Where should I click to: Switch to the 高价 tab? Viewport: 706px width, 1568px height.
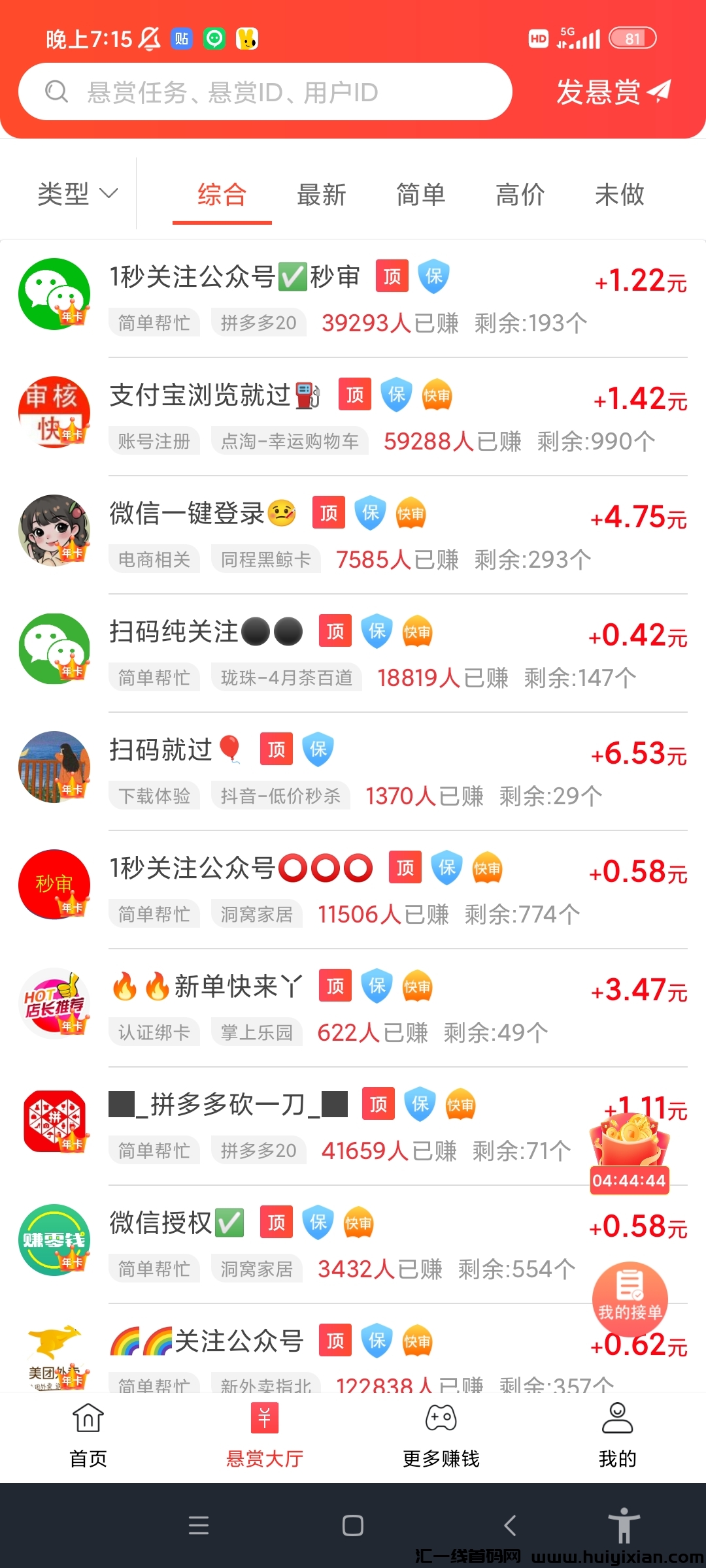coord(520,194)
